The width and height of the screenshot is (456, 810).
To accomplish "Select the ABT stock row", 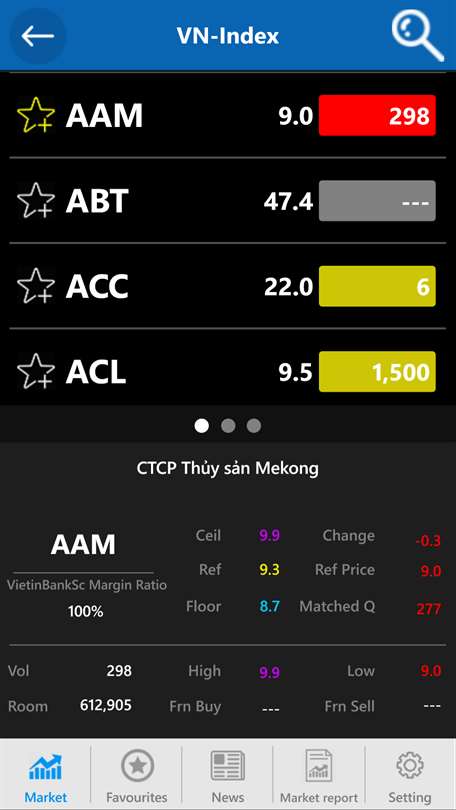I will click(x=228, y=200).
